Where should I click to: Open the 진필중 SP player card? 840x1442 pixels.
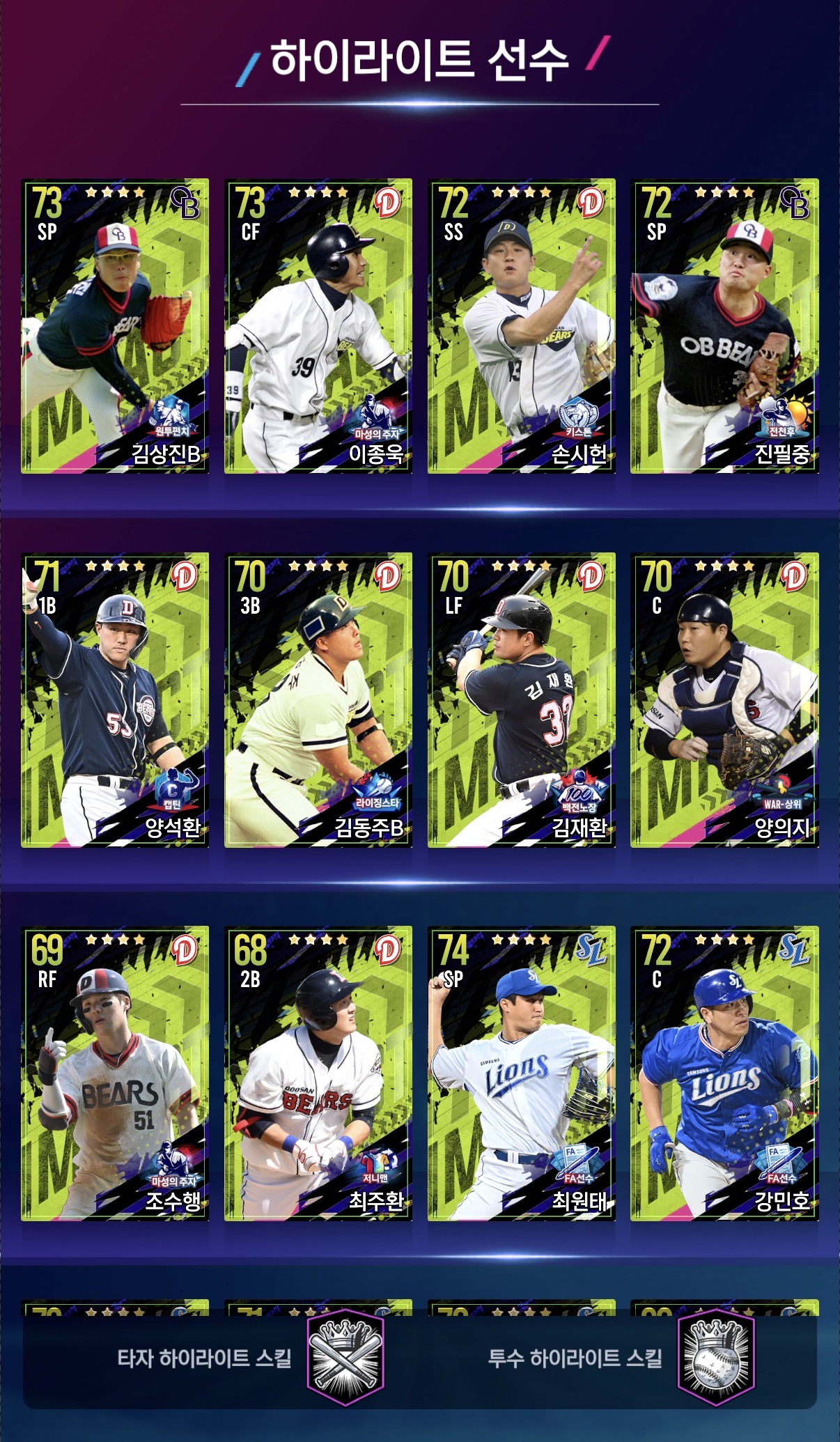pyautogui.click(x=724, y=326)
